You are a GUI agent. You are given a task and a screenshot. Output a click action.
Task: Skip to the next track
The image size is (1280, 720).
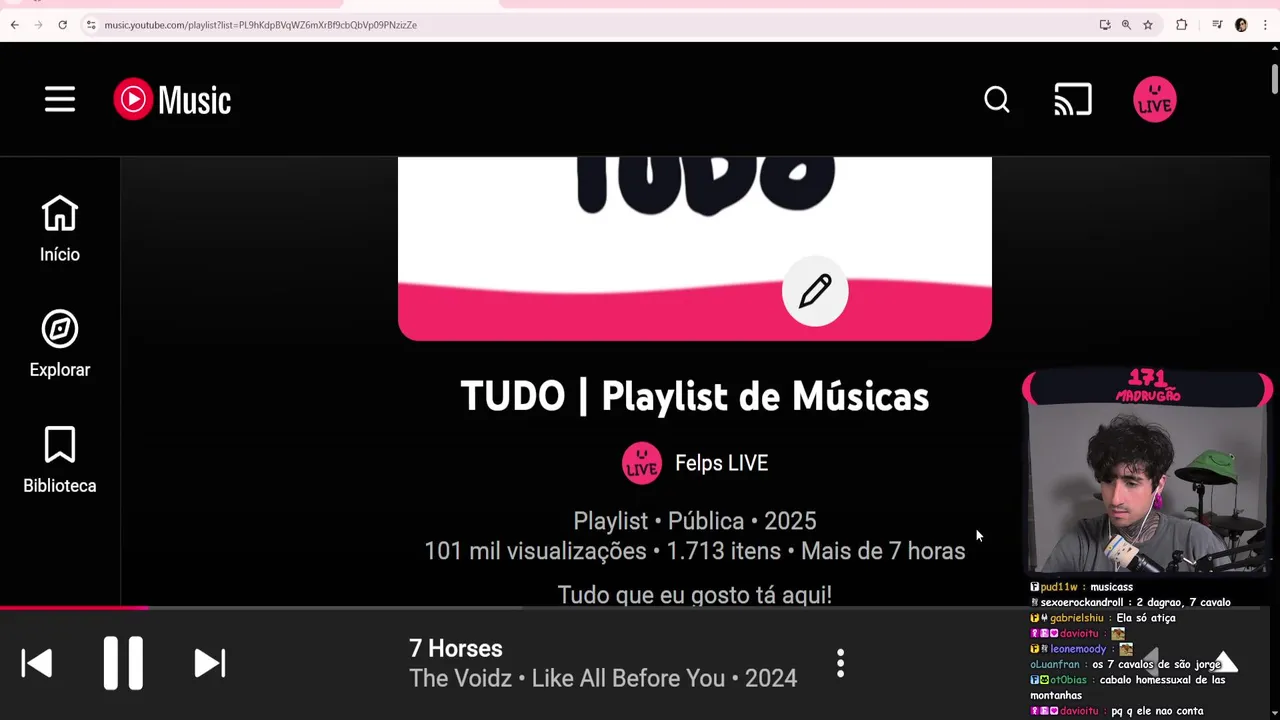(209, 663)
